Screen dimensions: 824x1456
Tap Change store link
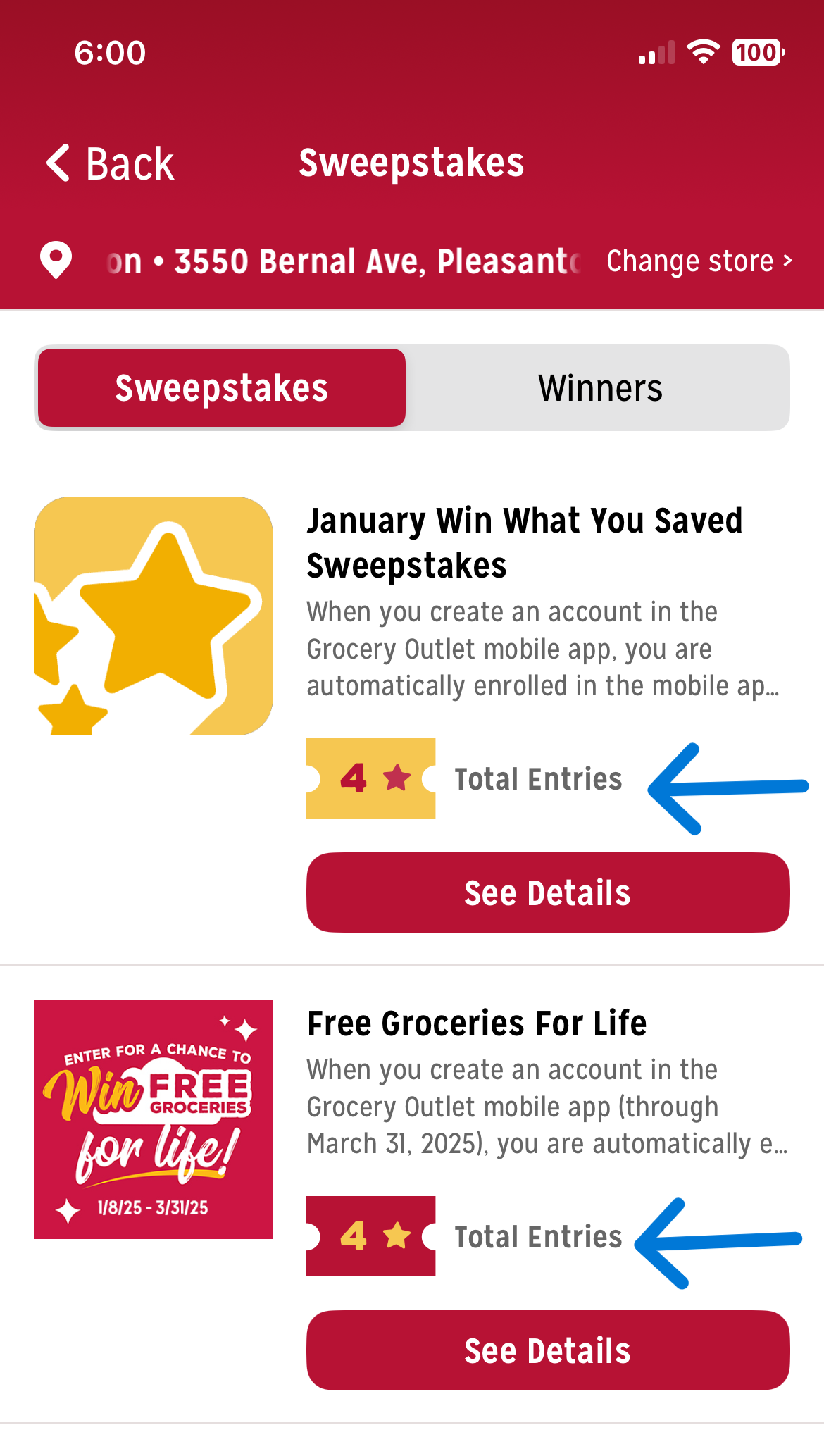pos(699,261)
